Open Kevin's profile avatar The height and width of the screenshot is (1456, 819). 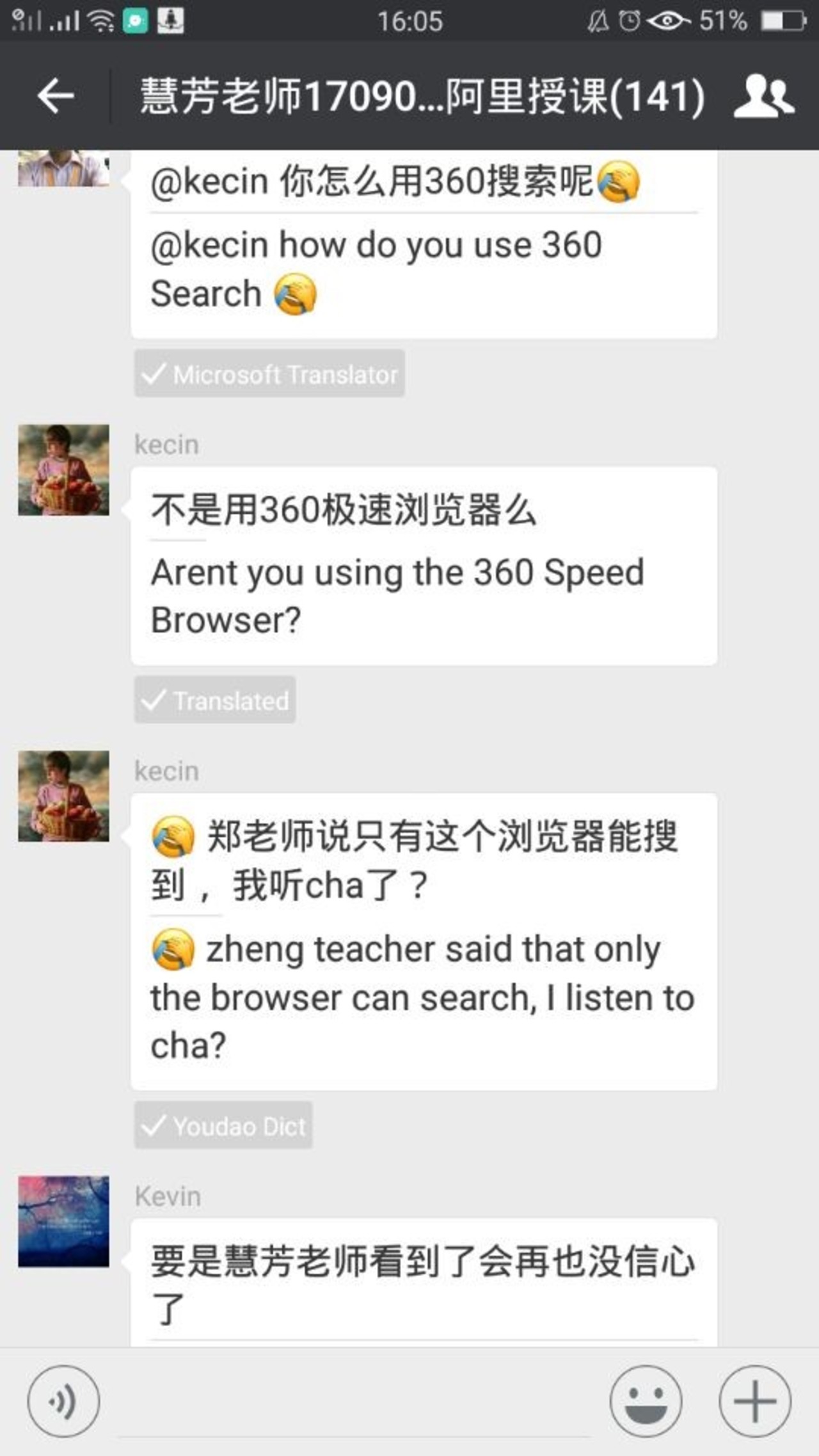tap(63, 1221)
